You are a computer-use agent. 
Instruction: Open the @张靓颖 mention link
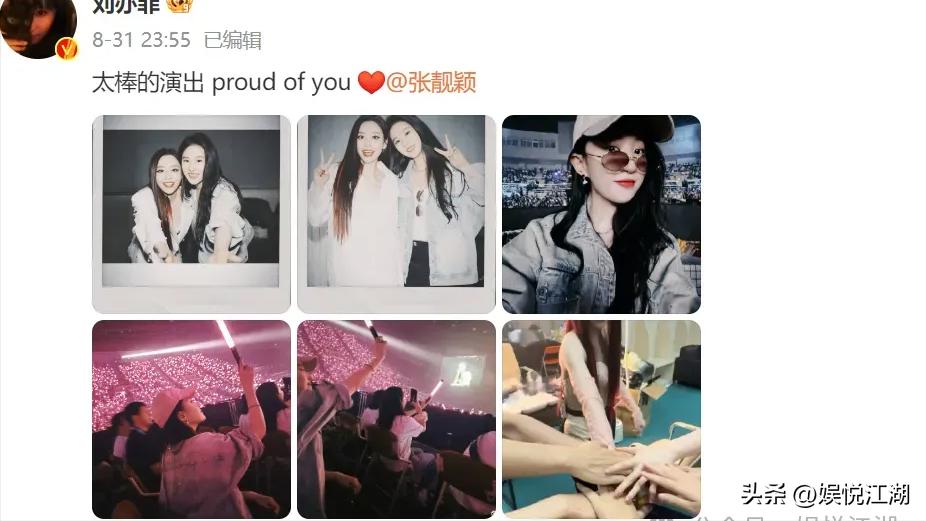431,82
